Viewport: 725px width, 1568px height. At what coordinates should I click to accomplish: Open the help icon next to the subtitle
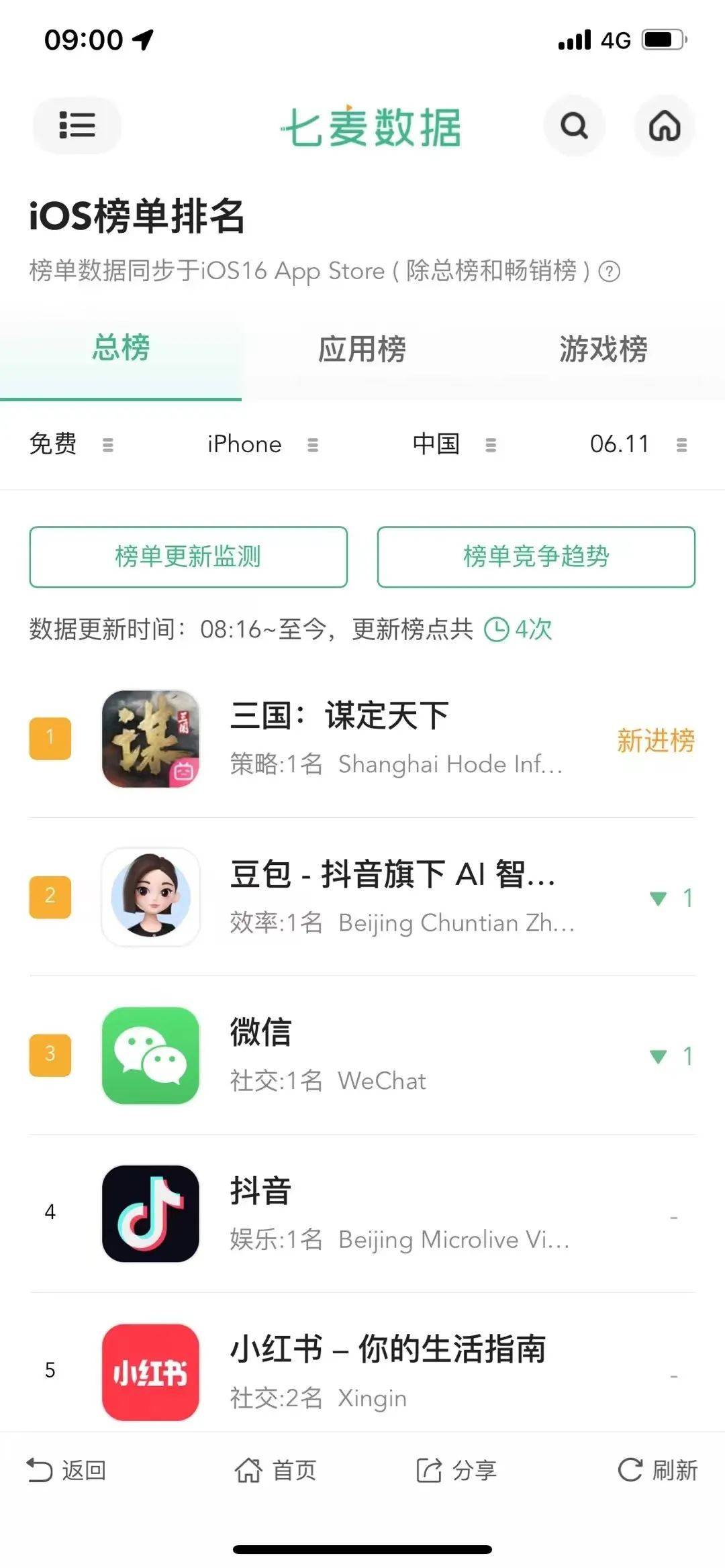pyautogui.click(x=610, y=272)
